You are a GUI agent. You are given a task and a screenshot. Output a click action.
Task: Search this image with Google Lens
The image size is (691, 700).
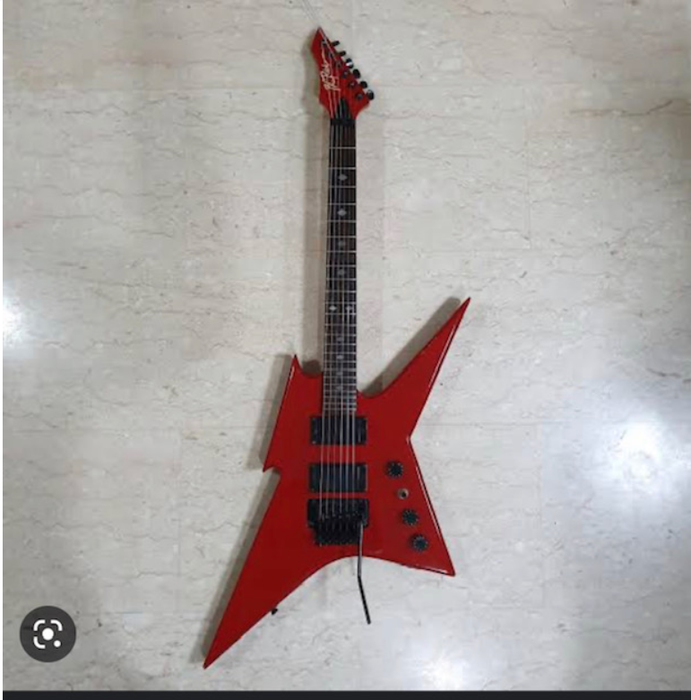click(48, 633)
